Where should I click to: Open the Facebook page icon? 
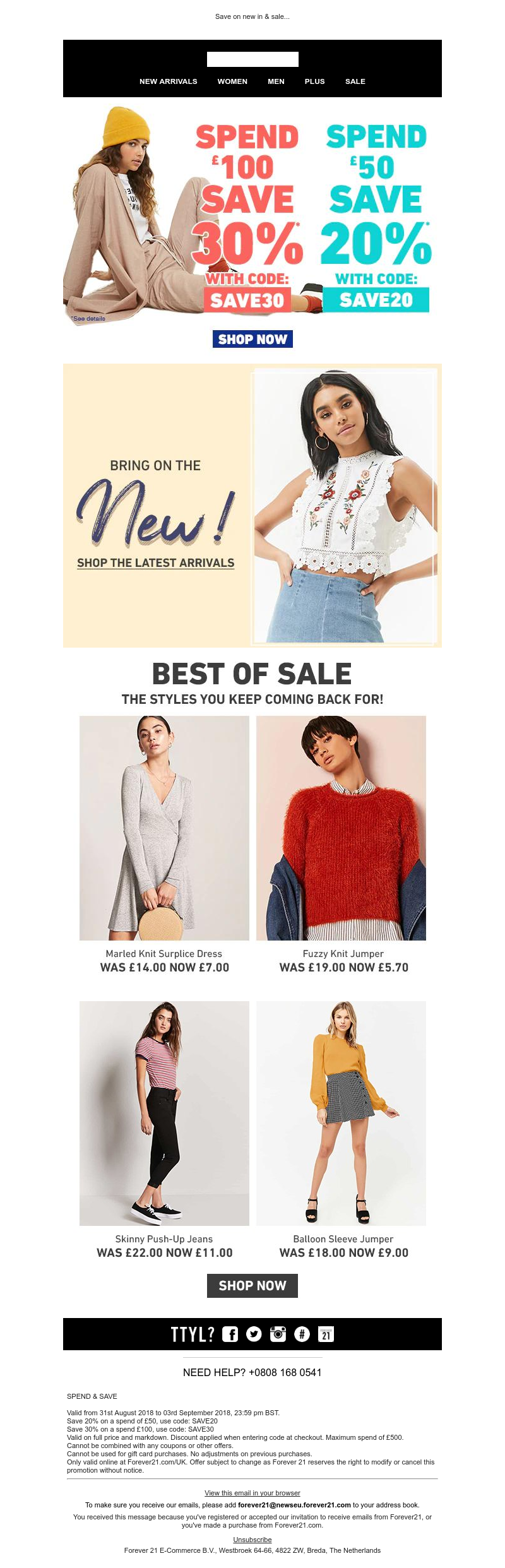230,1334
